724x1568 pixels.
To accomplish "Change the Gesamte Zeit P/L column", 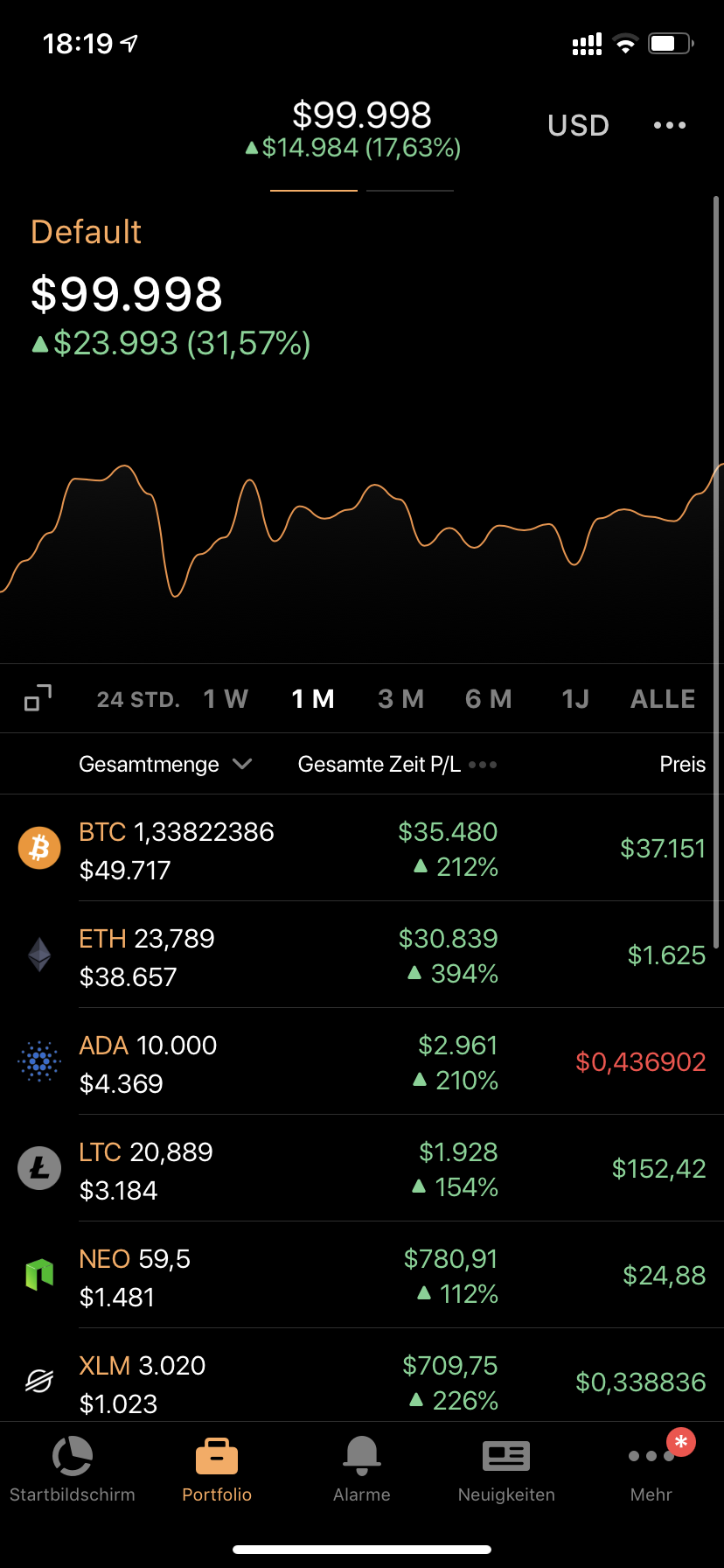I will tap(397, 764).
